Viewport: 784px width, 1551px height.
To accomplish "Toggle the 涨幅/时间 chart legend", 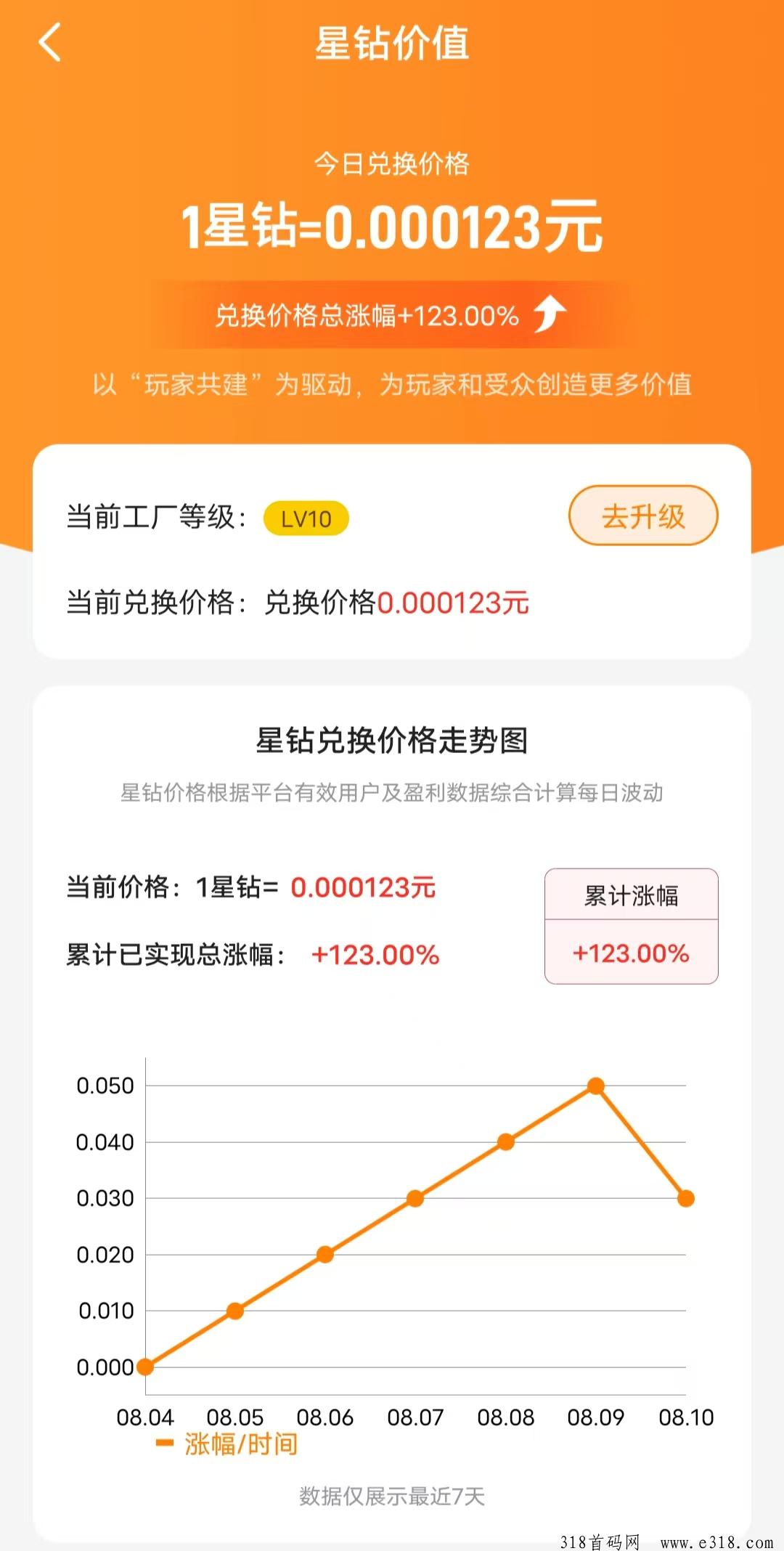I will click(x=227, y=1444).
